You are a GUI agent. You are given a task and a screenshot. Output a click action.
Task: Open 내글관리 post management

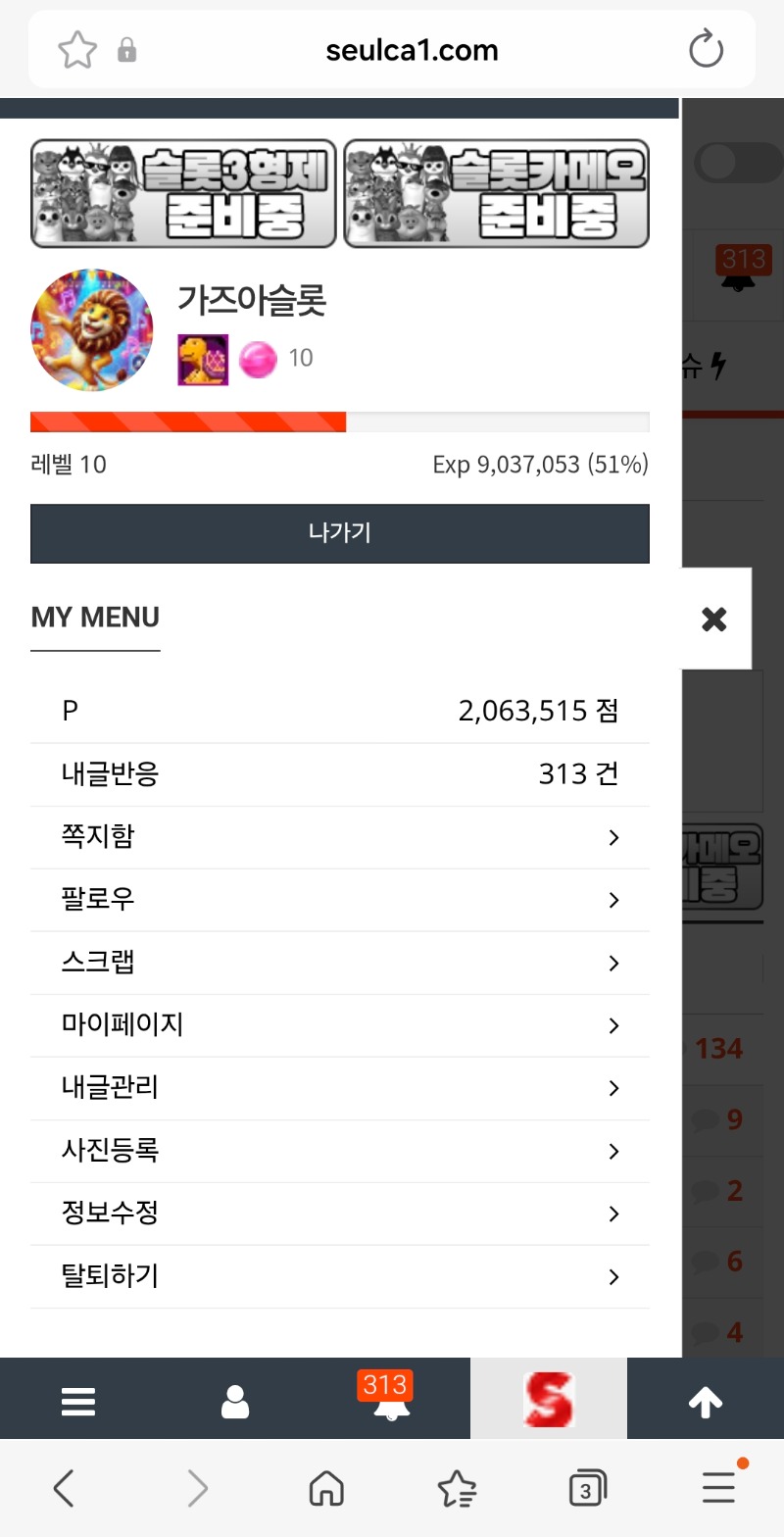[339, 1088]
